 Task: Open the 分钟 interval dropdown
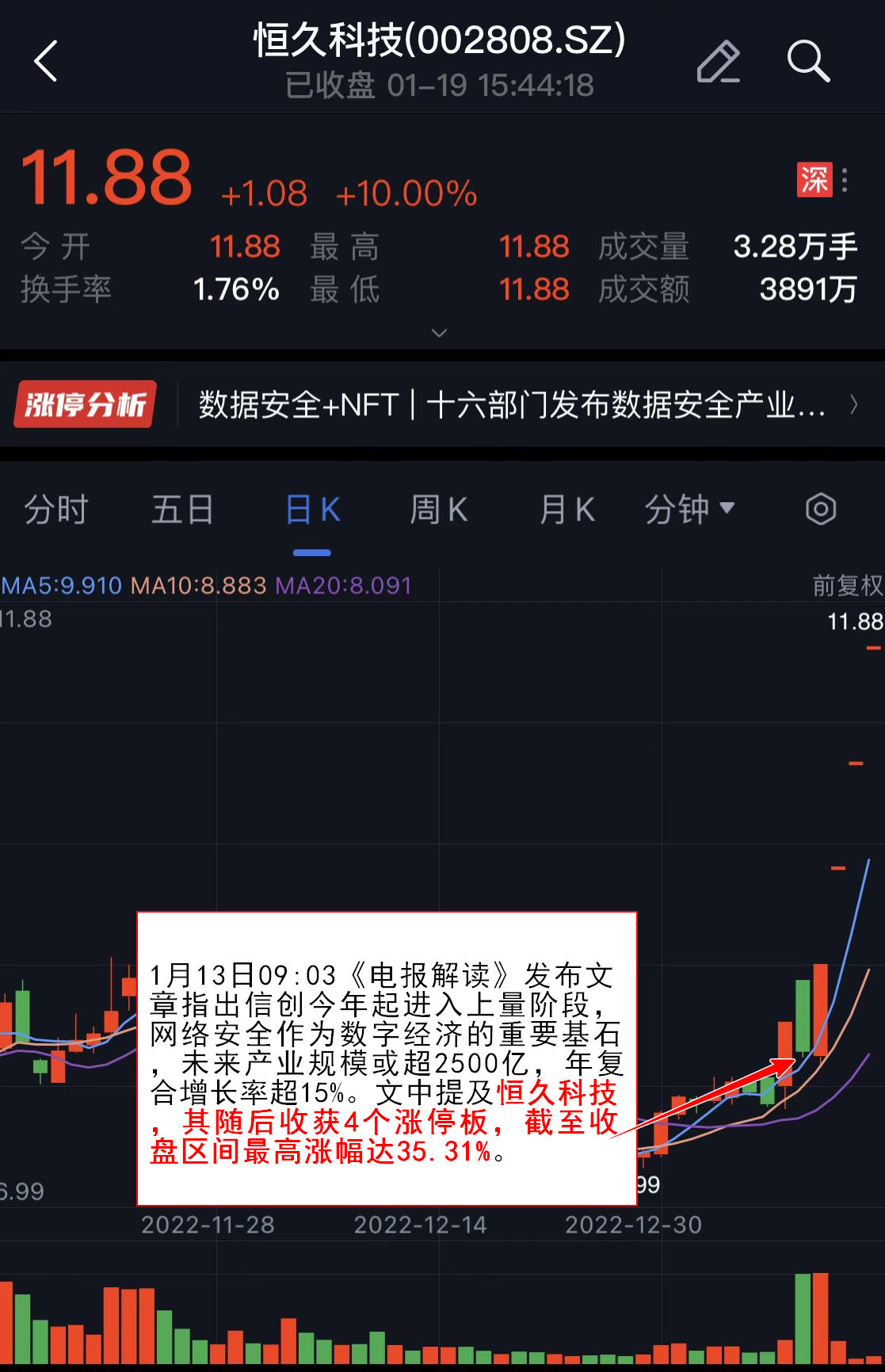[x=689, y=509]
